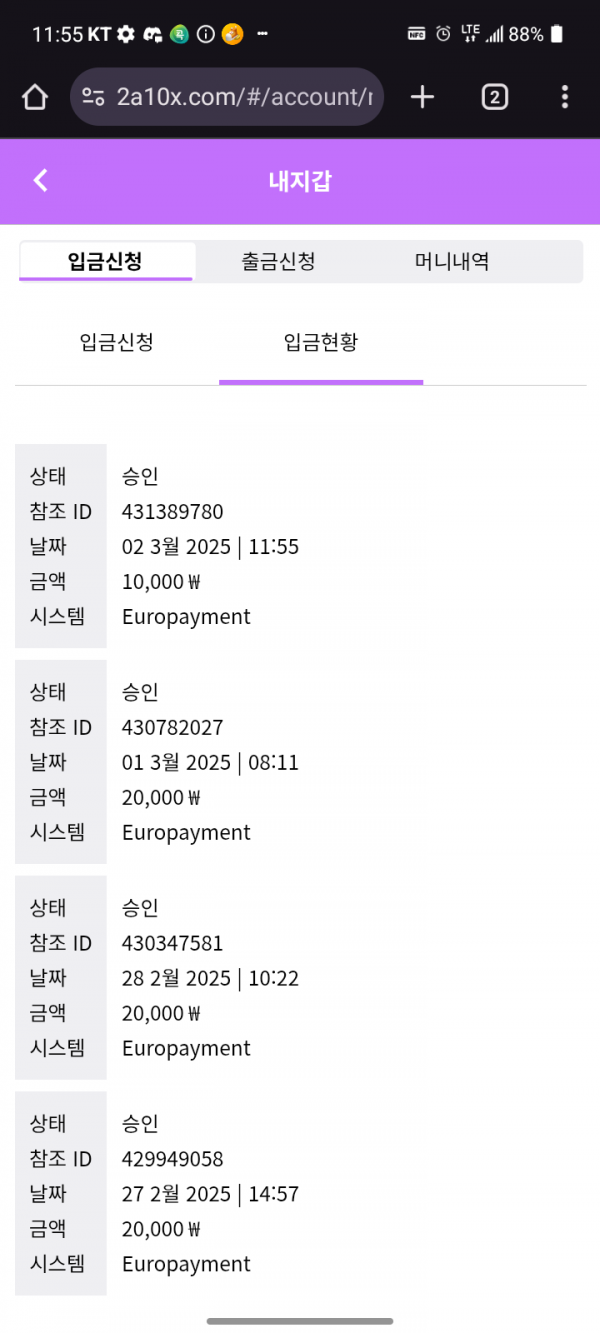Go back from the 내지갑 page

(40, 180)
